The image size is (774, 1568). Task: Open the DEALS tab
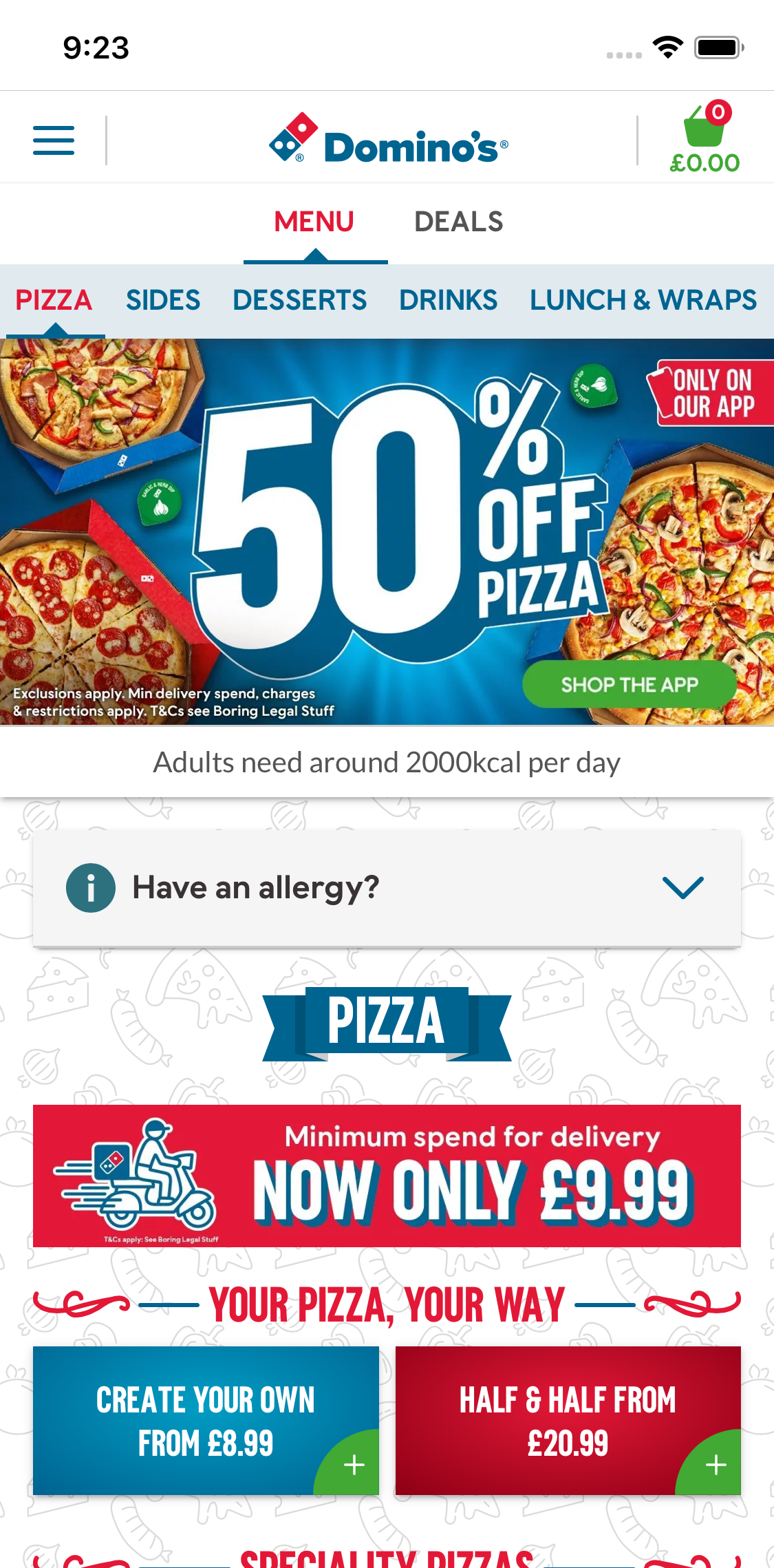point(459,221)
